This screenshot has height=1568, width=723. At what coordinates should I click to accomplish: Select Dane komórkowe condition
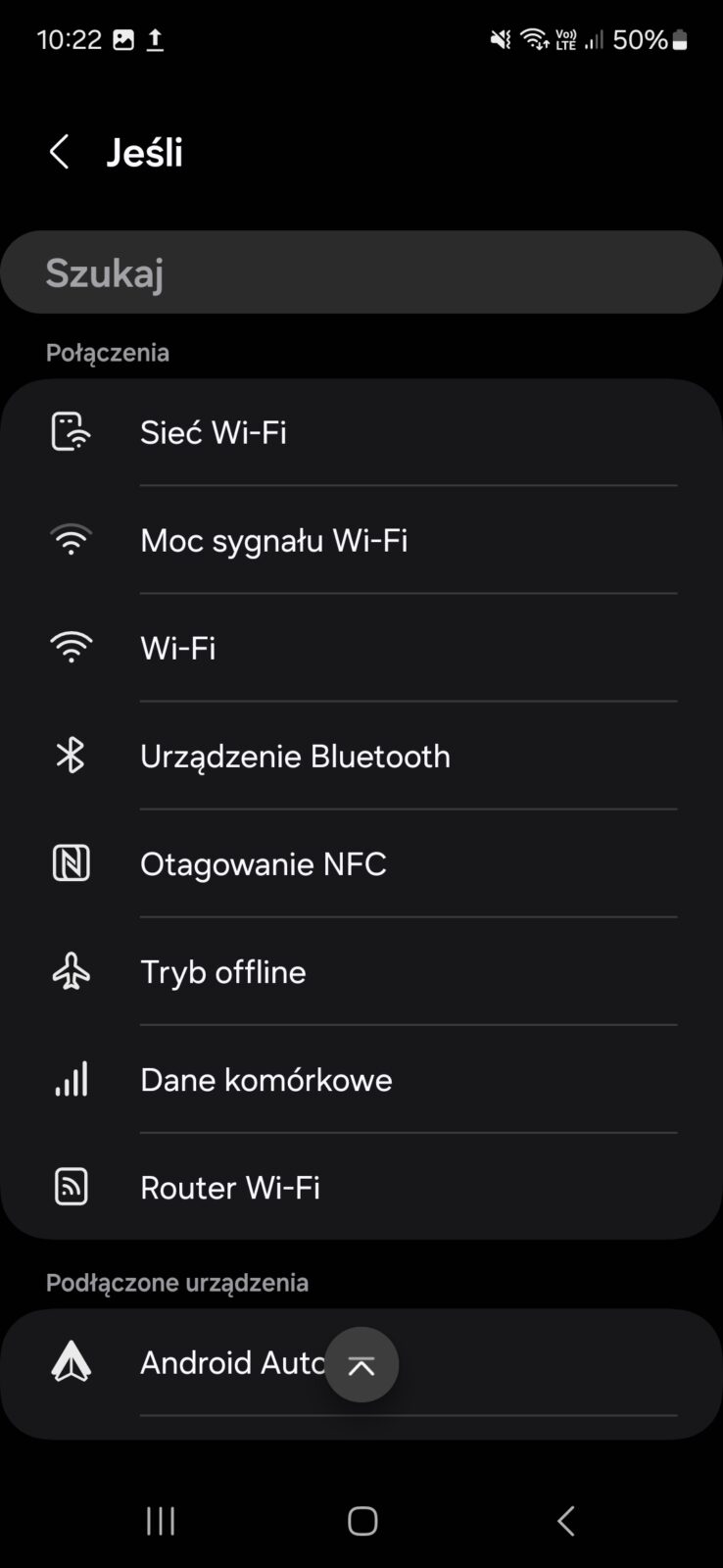[x=361, y=1079]
